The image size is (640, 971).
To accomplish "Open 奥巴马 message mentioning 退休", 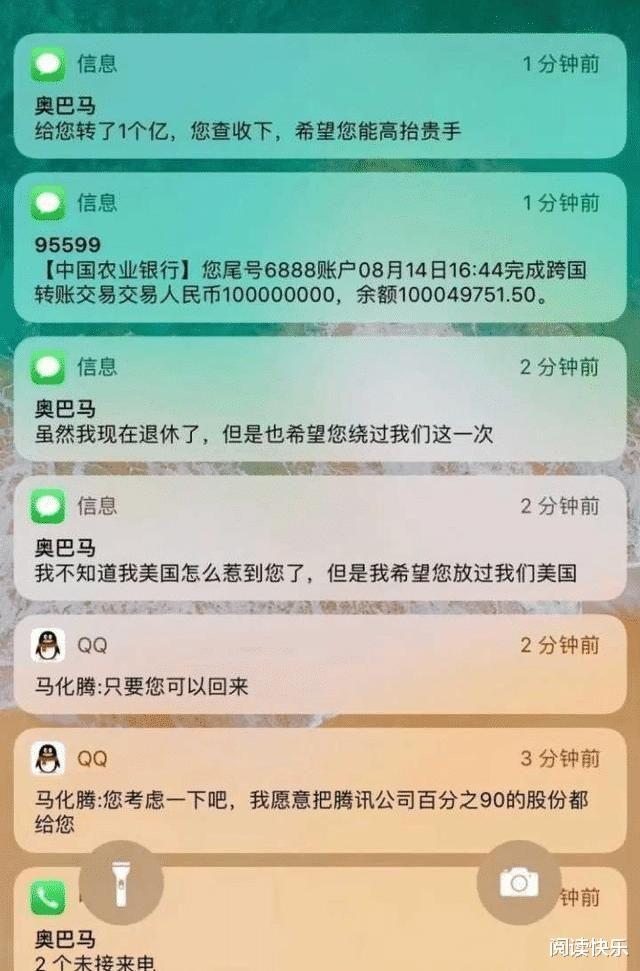I will point(320,400).
